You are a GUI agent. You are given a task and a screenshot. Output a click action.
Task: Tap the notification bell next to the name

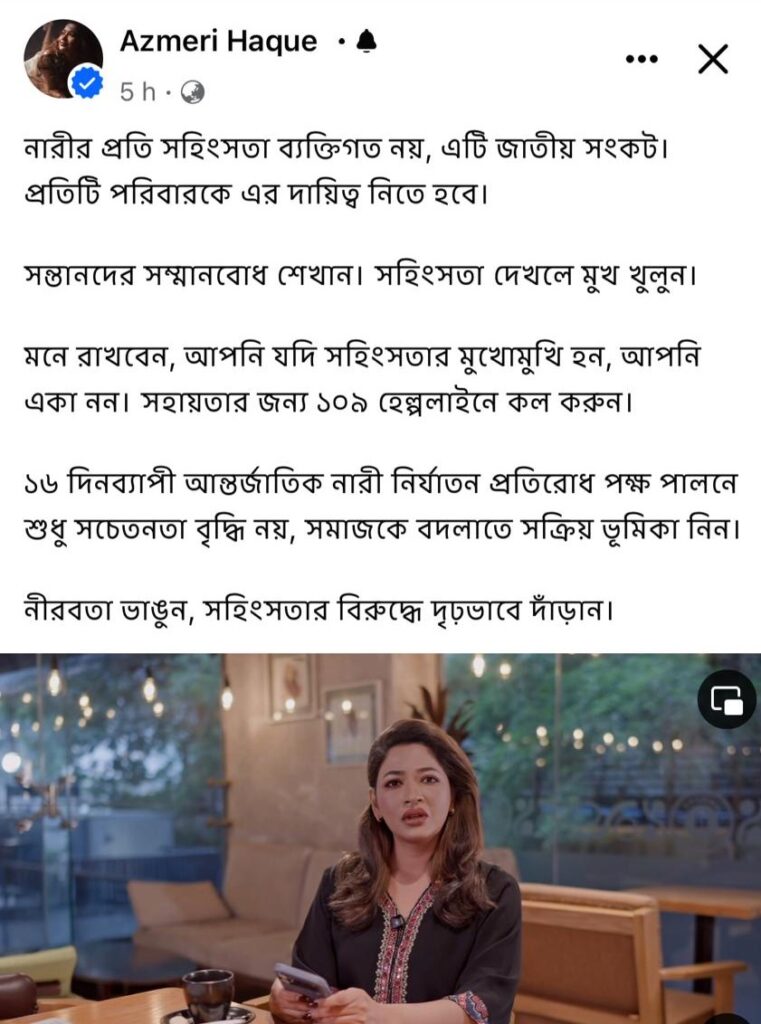tap(366, 41)
